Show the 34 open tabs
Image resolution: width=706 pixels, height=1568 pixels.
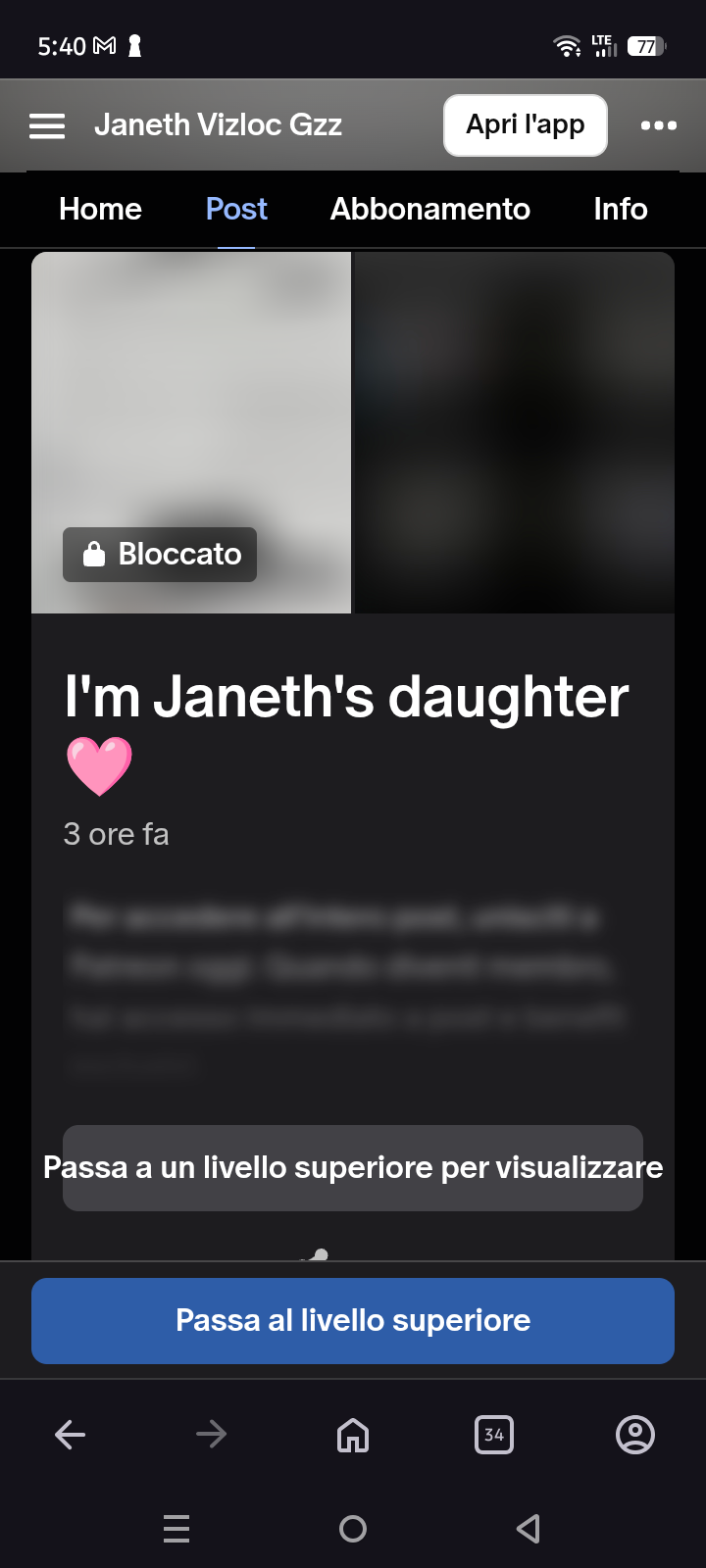pyautogui.click(x=494, y=1435)
